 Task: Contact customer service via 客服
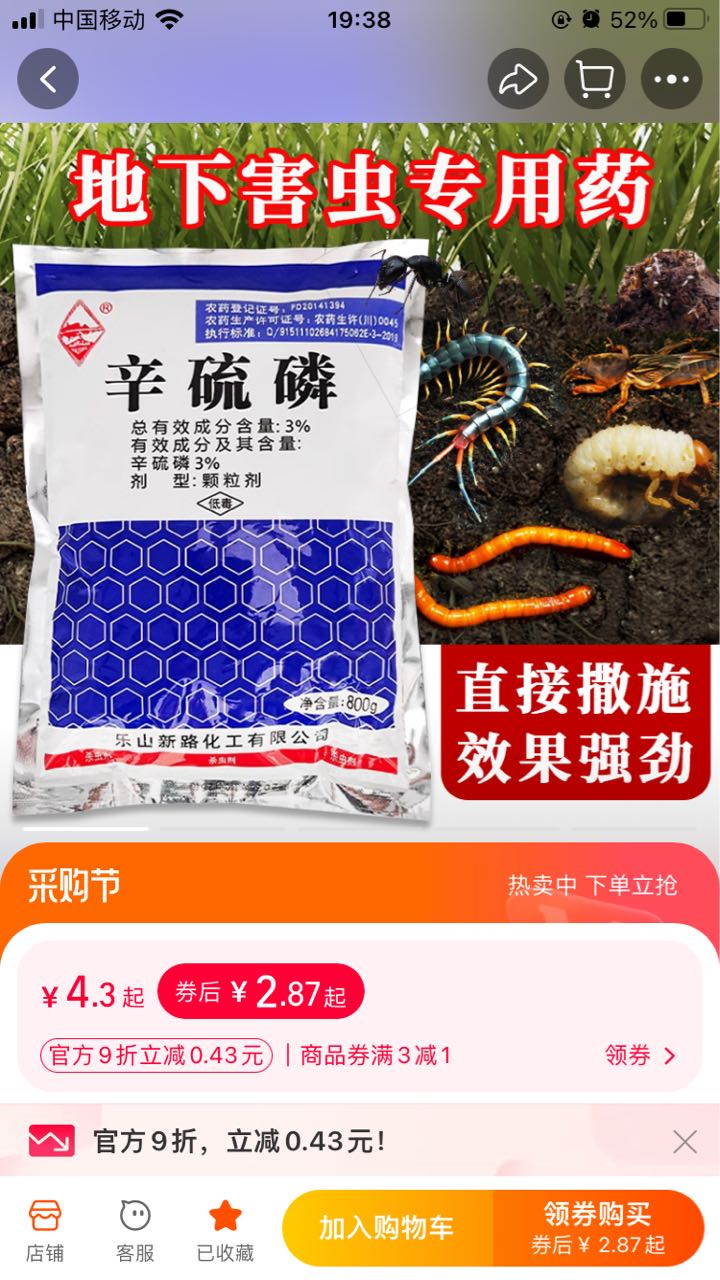tap(135, 1231)
